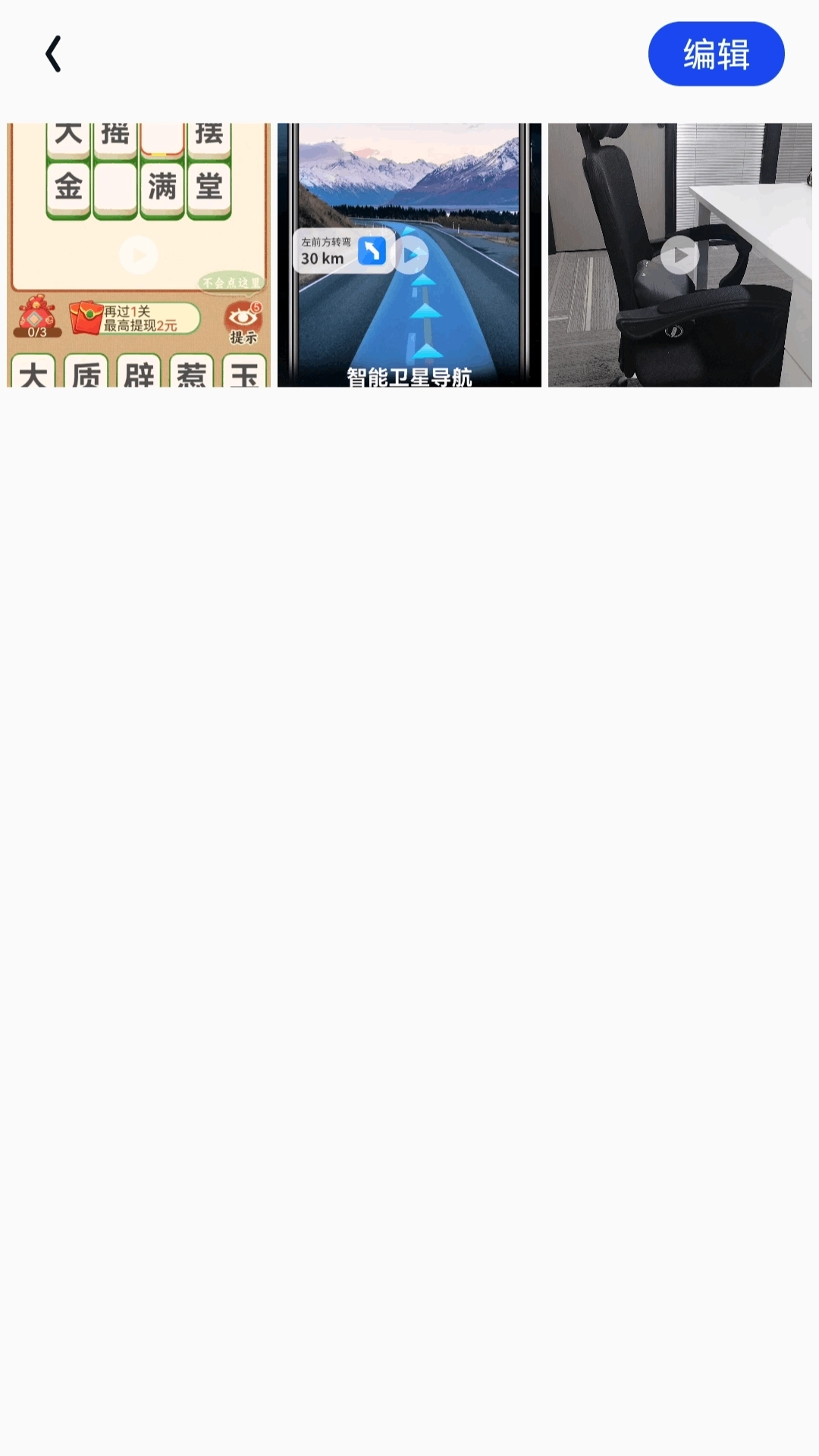Go back using the top-left arrow
Image resolution: width=819 pixels, height=1456 pixels.
pyautogui.click(x=53, y=55)
